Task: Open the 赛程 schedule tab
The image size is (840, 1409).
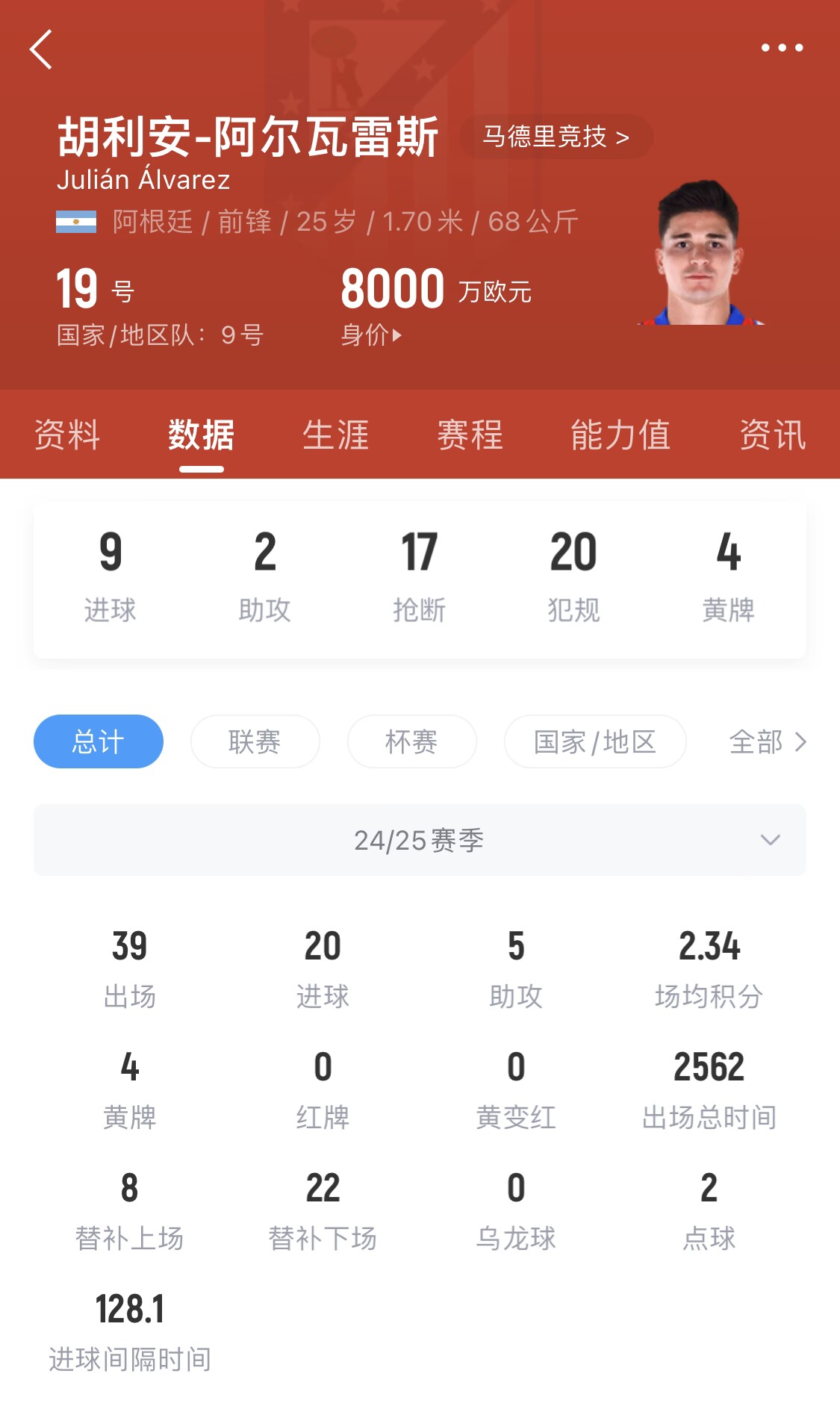Action: coord(468,437)
